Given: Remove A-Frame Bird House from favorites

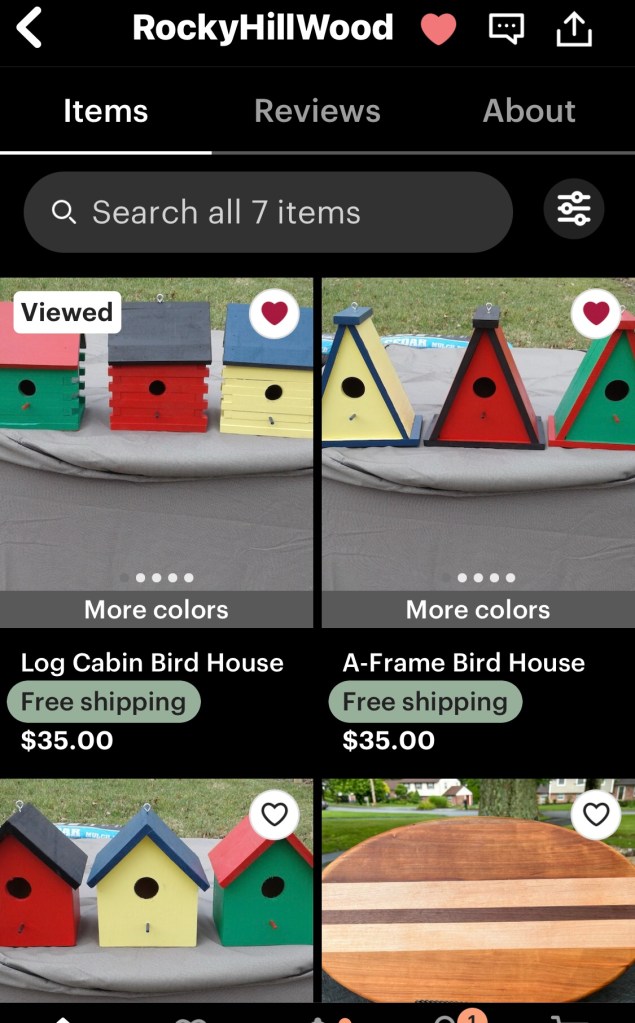Looking at the screenshot, I should 596,314.
